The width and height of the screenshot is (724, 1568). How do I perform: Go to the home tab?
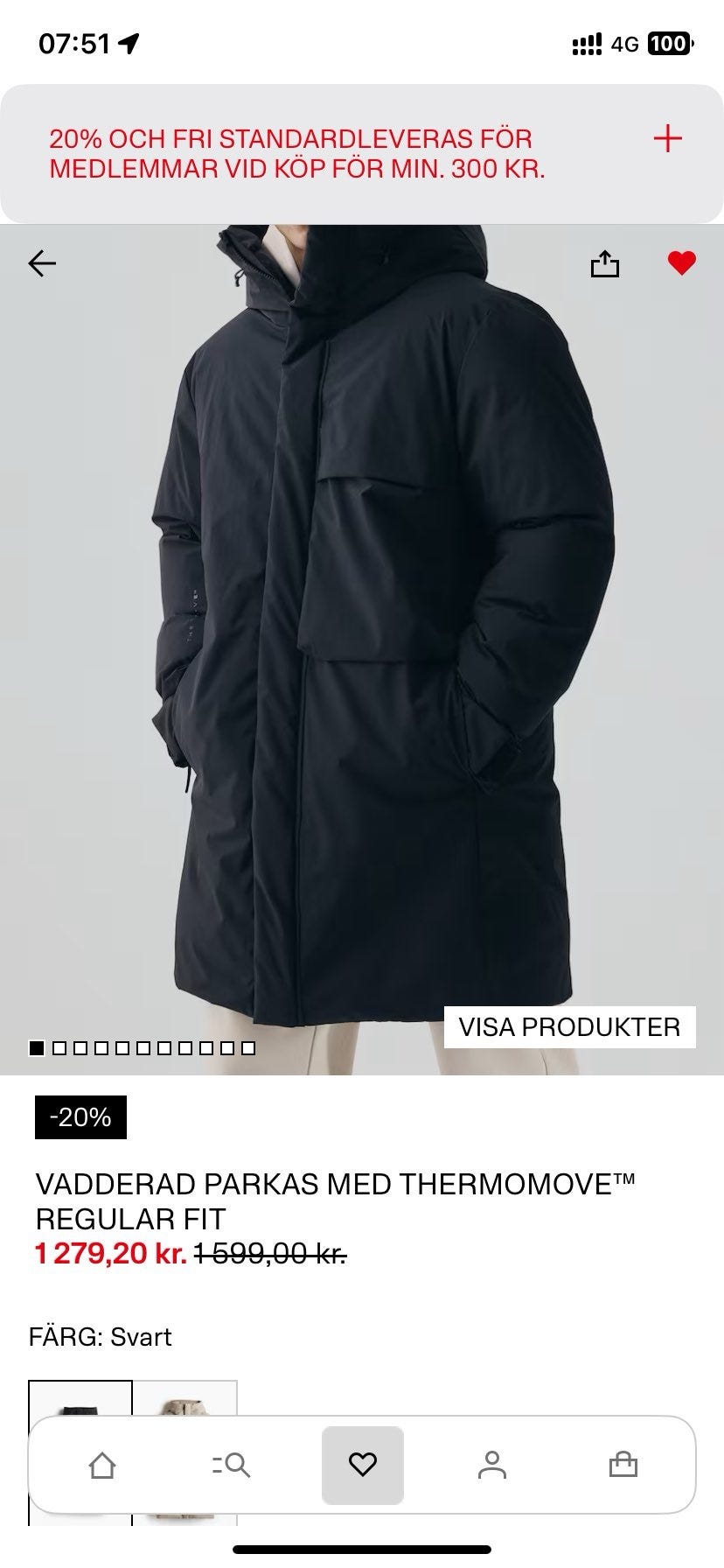pyautogui.click(x=102, y=1465)
